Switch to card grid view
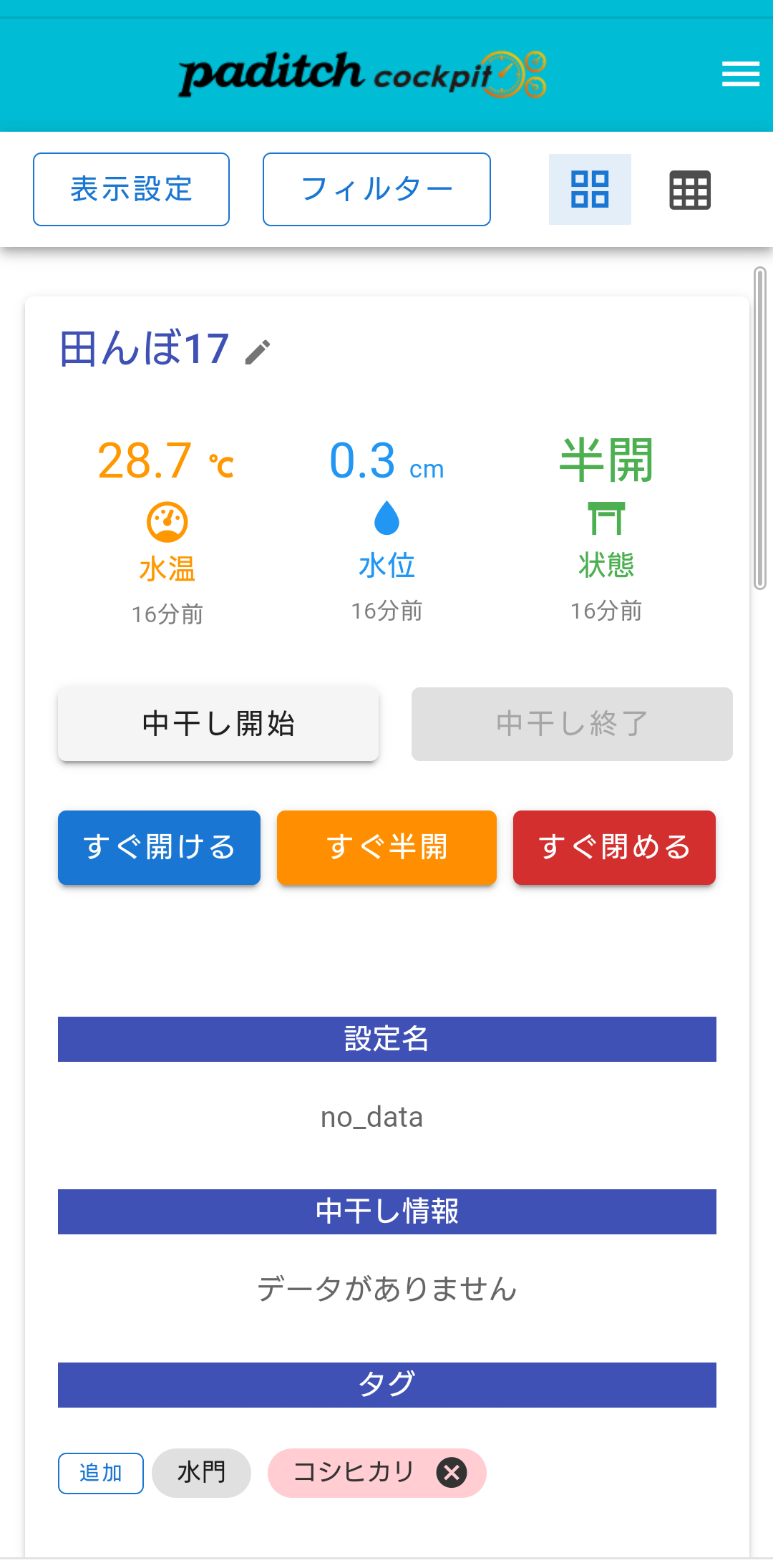The width and height of the screenshot is (773, 1568). coord(590,190)
